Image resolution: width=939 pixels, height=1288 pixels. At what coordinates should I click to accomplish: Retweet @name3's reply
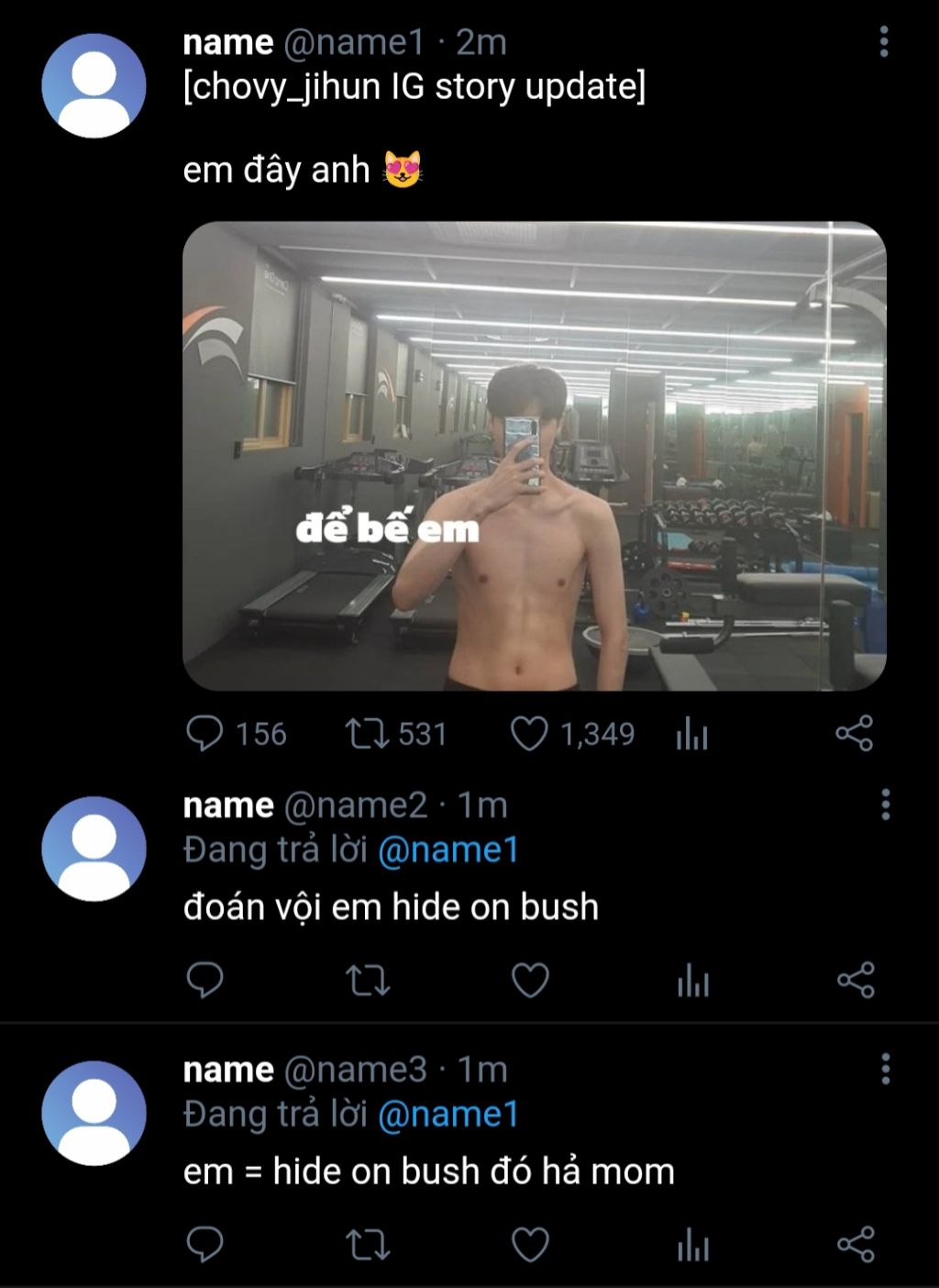368,1245
